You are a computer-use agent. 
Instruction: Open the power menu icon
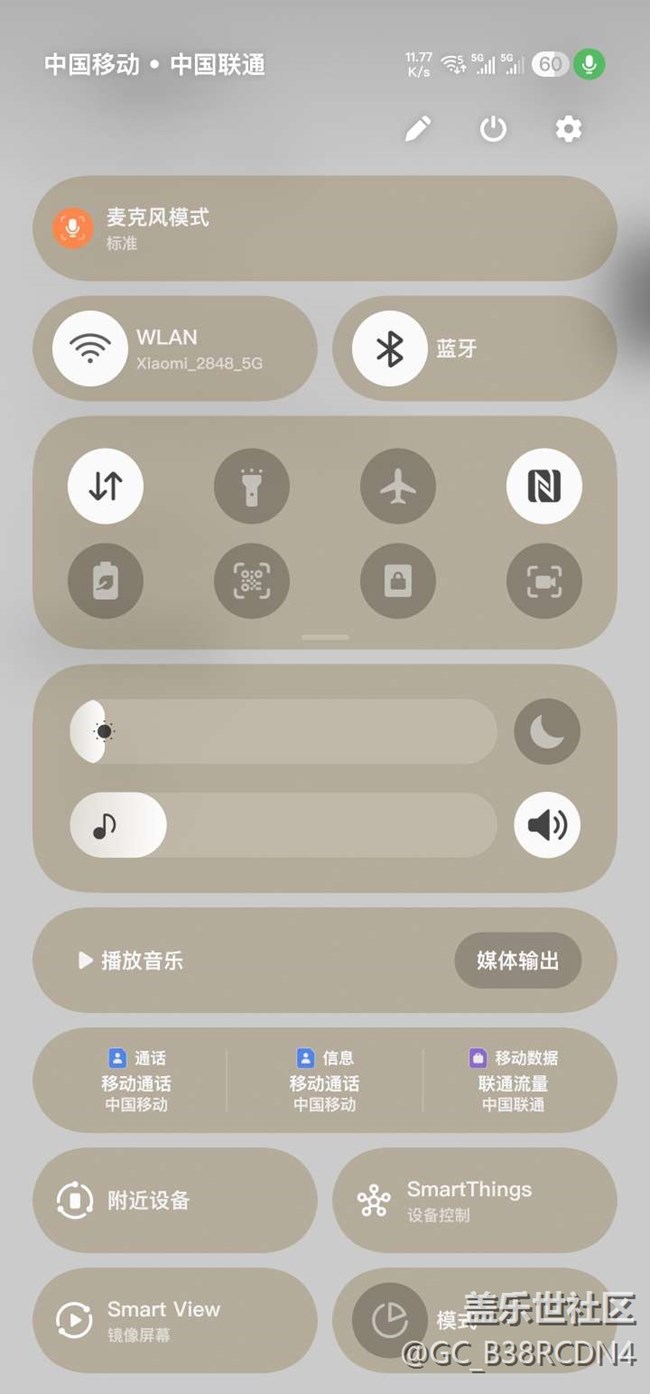click(x=493, y=129)
